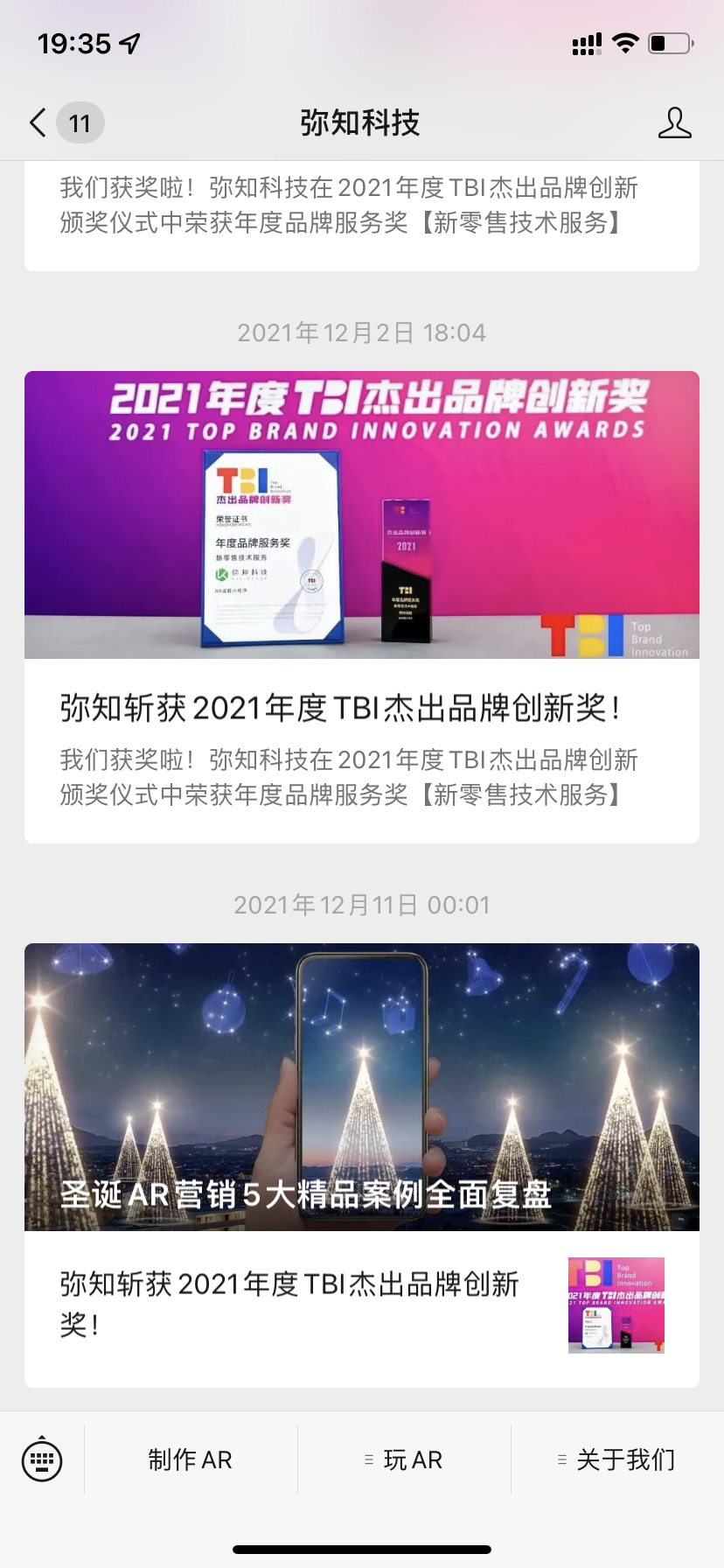Image resolution: width=724 pixels, height=1568 pixels.
Task: Open the 弥知科技 account profile icon
Action: pyautogui.click(x=674, y=123)
